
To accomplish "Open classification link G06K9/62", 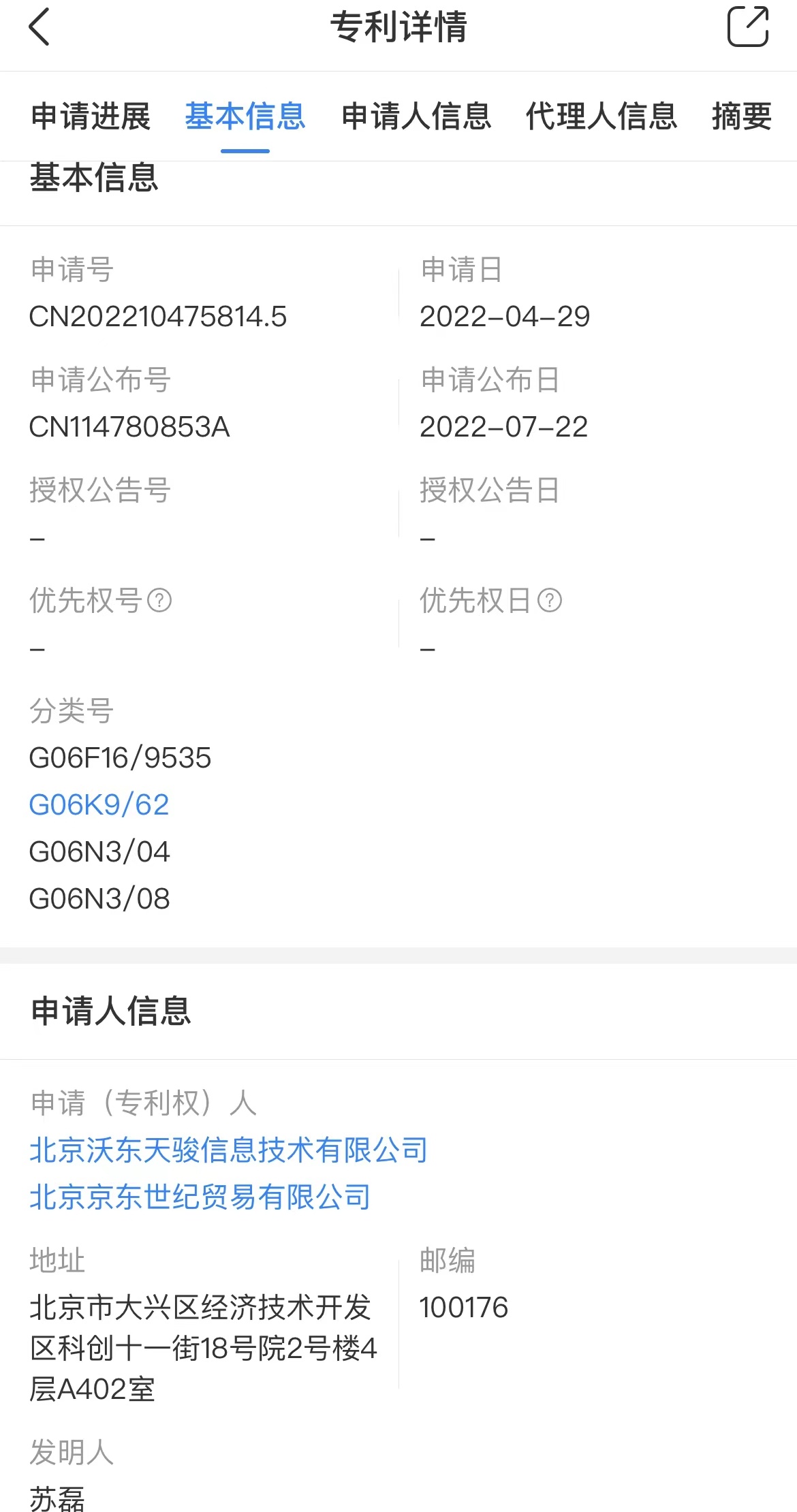I will (99, 804).
